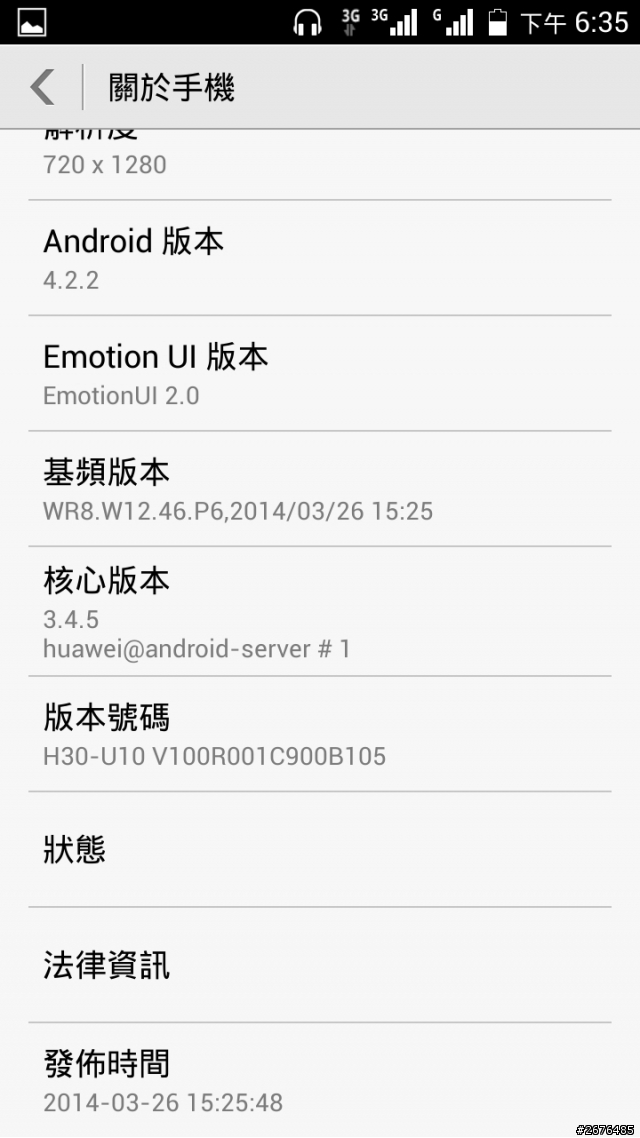Open 法律資訊 legal information
This screenshot has height=1138, width=640.
tap(320, 965)
